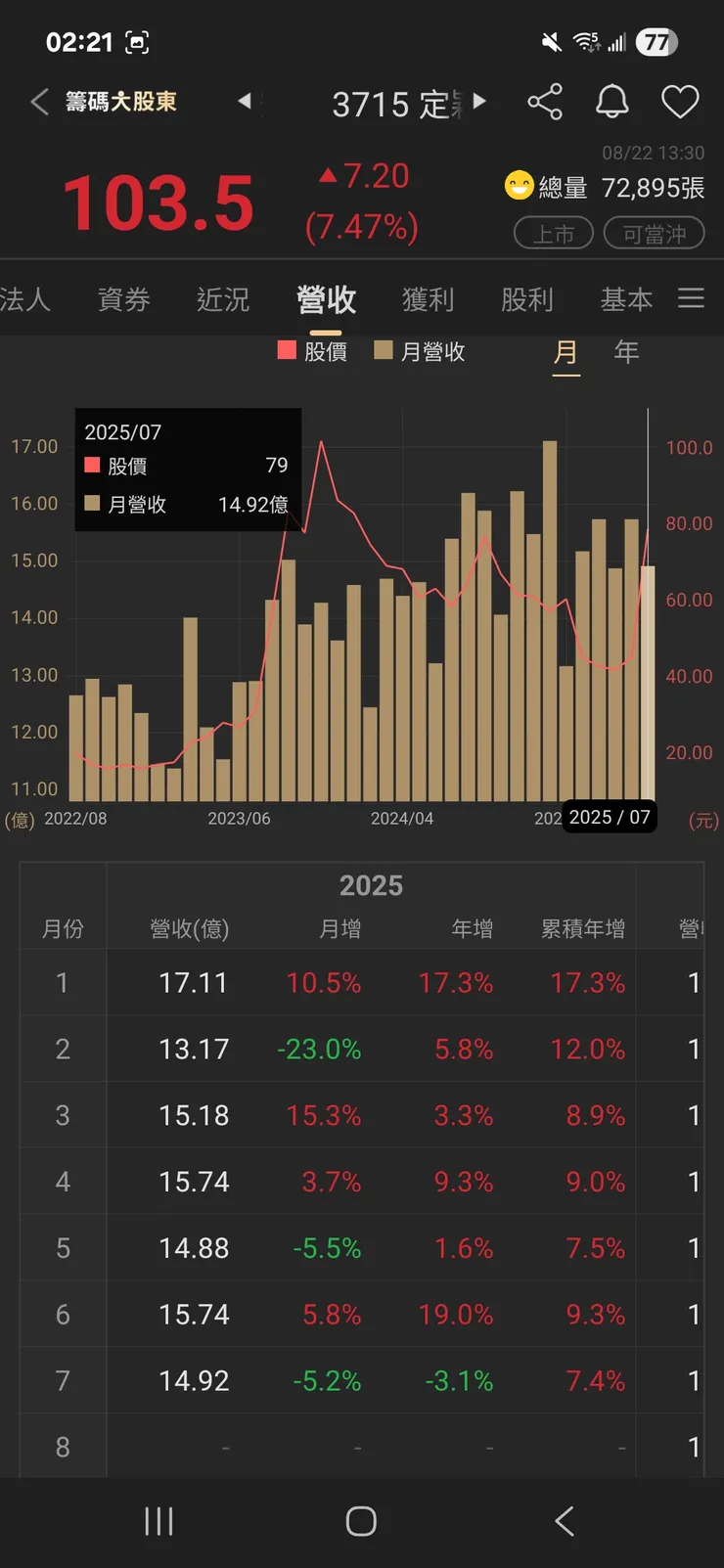Screen dimensions: 724x1568
Task: Open the share icon
Action: (x=545, y=102)
